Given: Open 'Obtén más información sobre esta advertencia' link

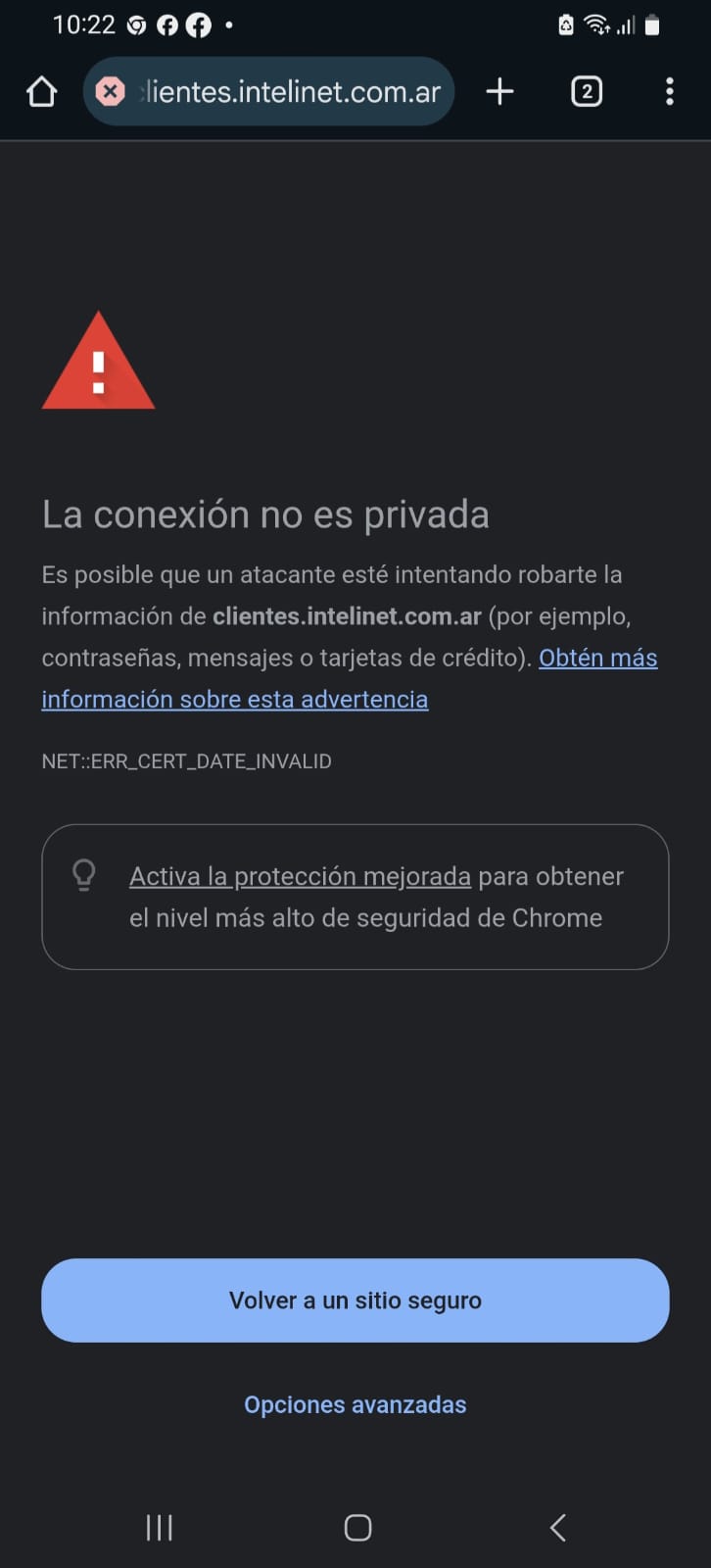Looking at the screenshot, I should [235, 699].
